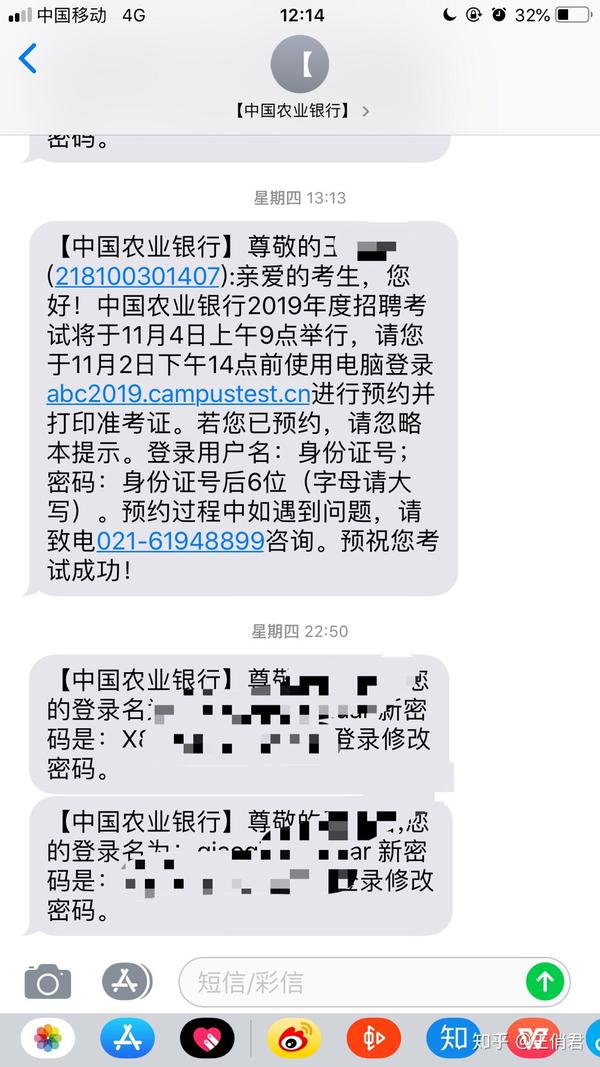Open the abc2019.campustest.cn link
The width and height of the screenshot is (600, 1067).
(x=178, y=391)
